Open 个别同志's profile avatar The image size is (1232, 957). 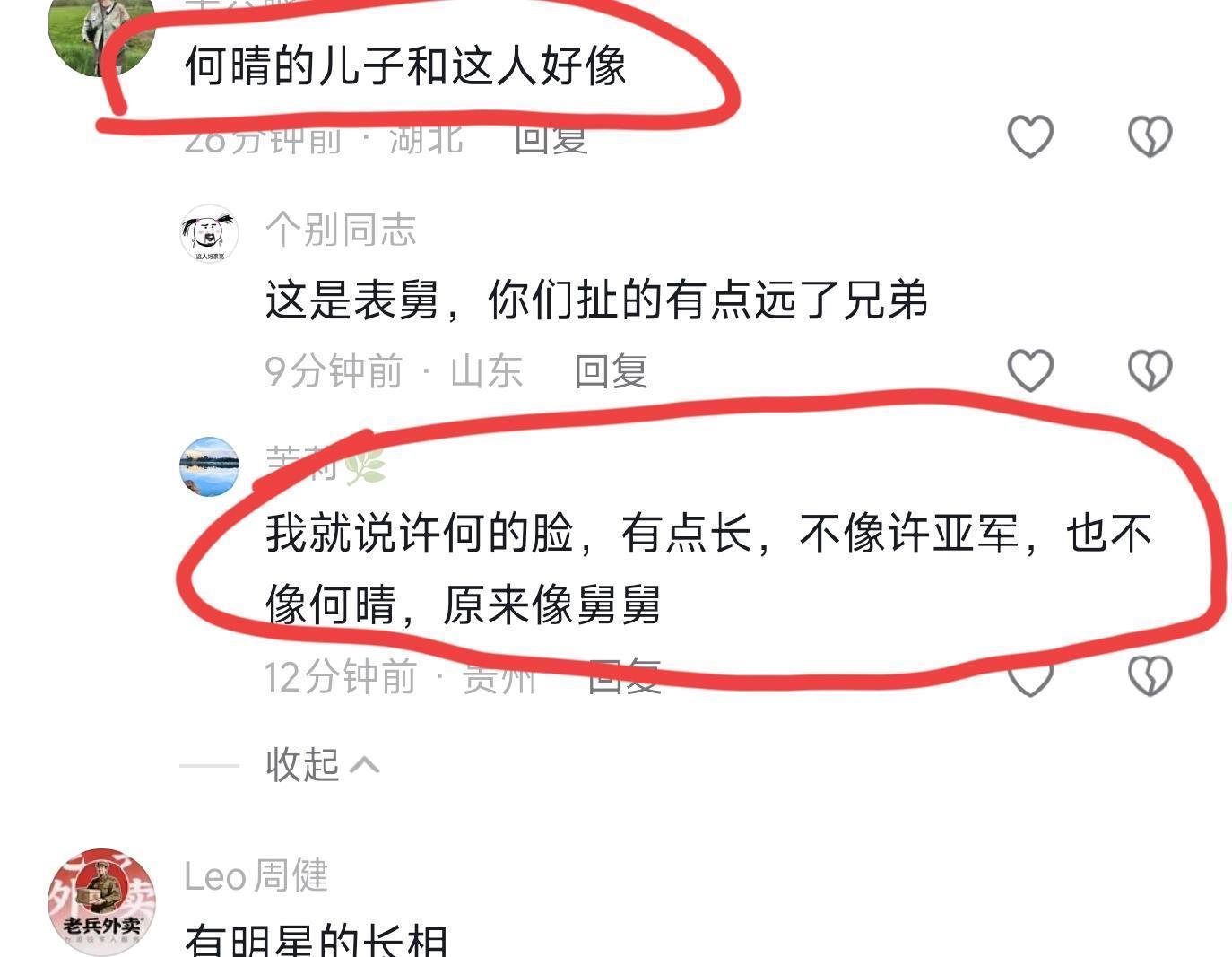209,232
